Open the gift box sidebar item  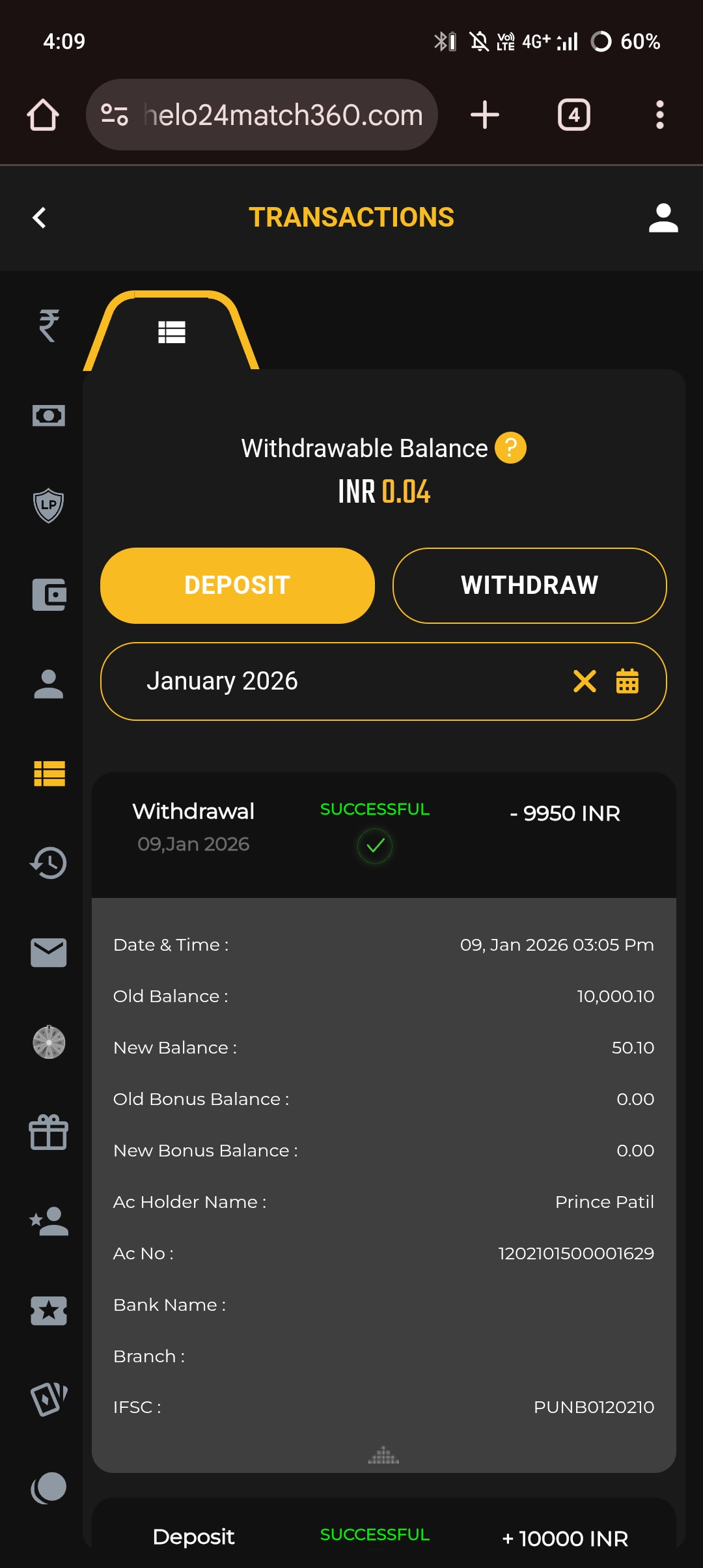(x=49, y=1132)
